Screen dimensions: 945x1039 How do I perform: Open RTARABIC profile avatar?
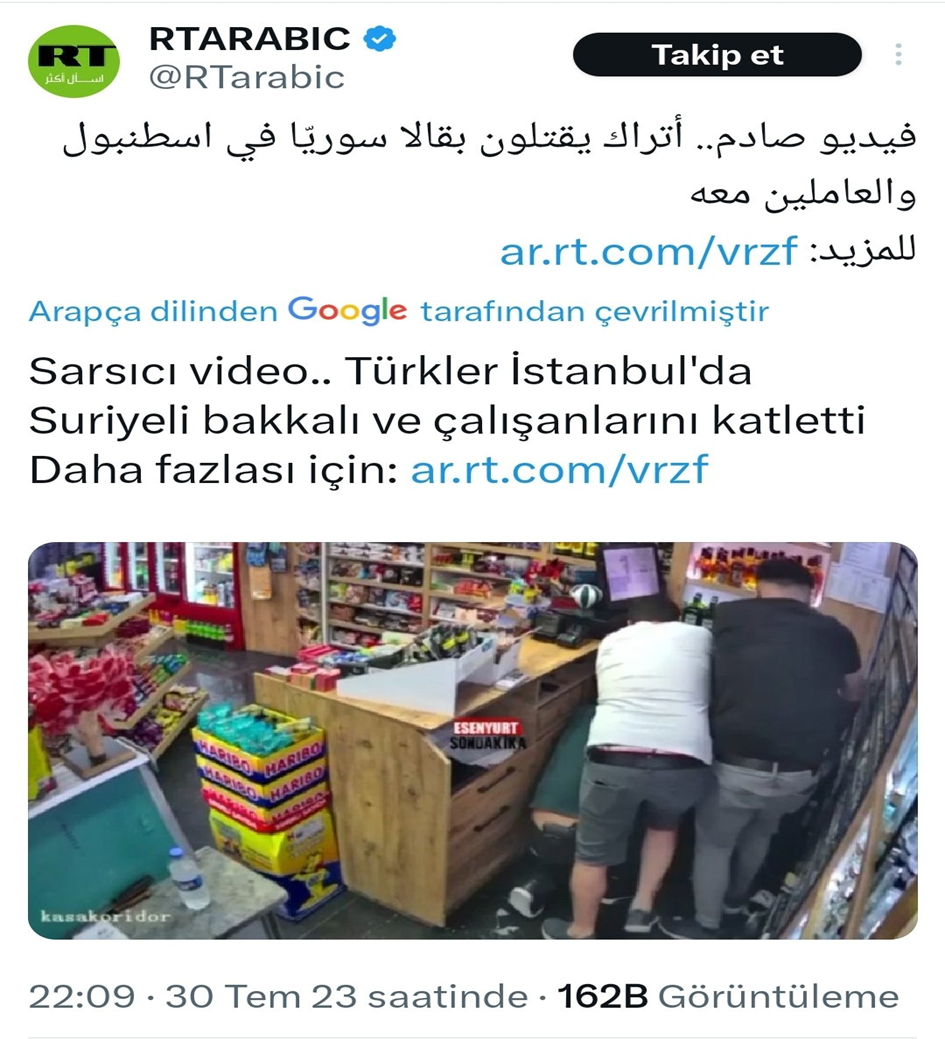pos(73,60)
